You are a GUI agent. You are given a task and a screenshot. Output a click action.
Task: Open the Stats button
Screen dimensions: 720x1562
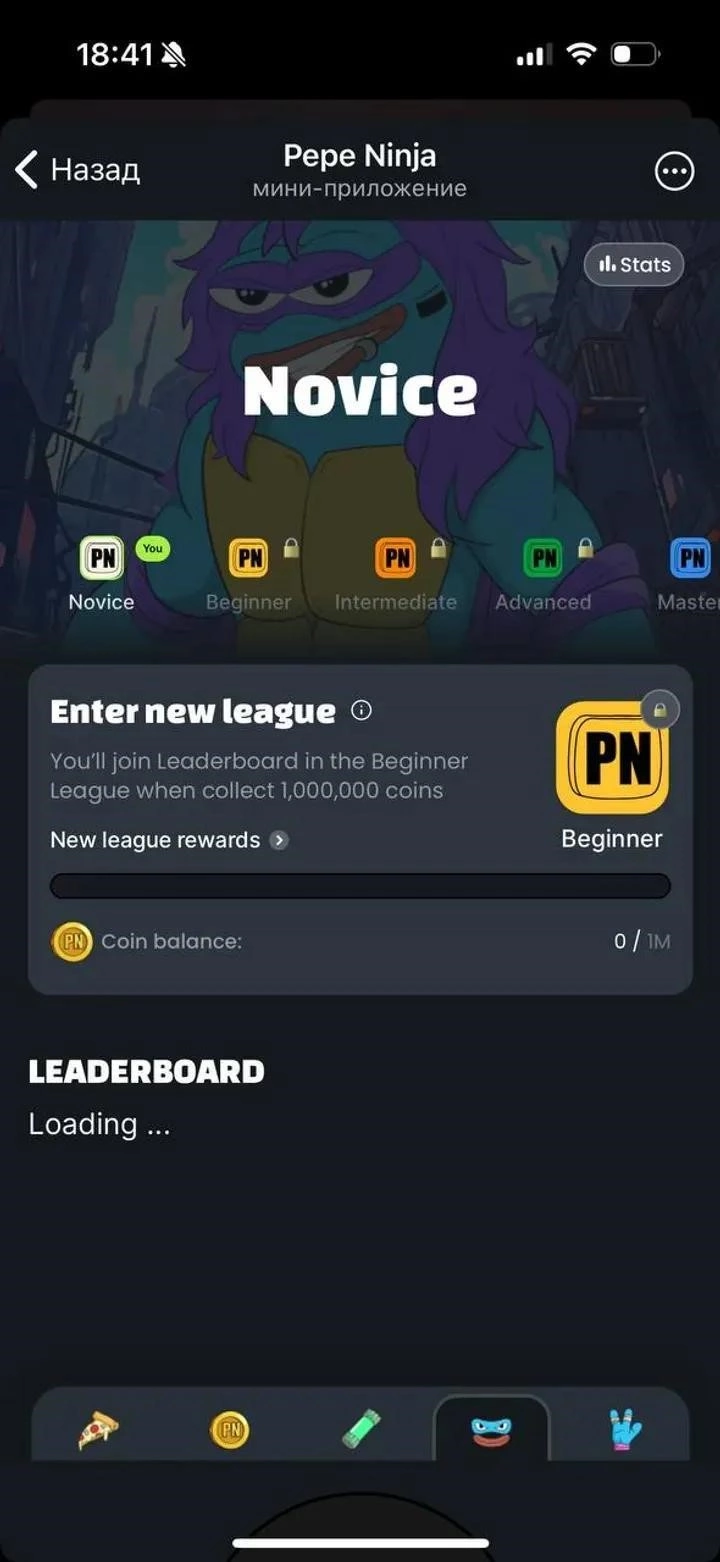[x=634, y=265]
